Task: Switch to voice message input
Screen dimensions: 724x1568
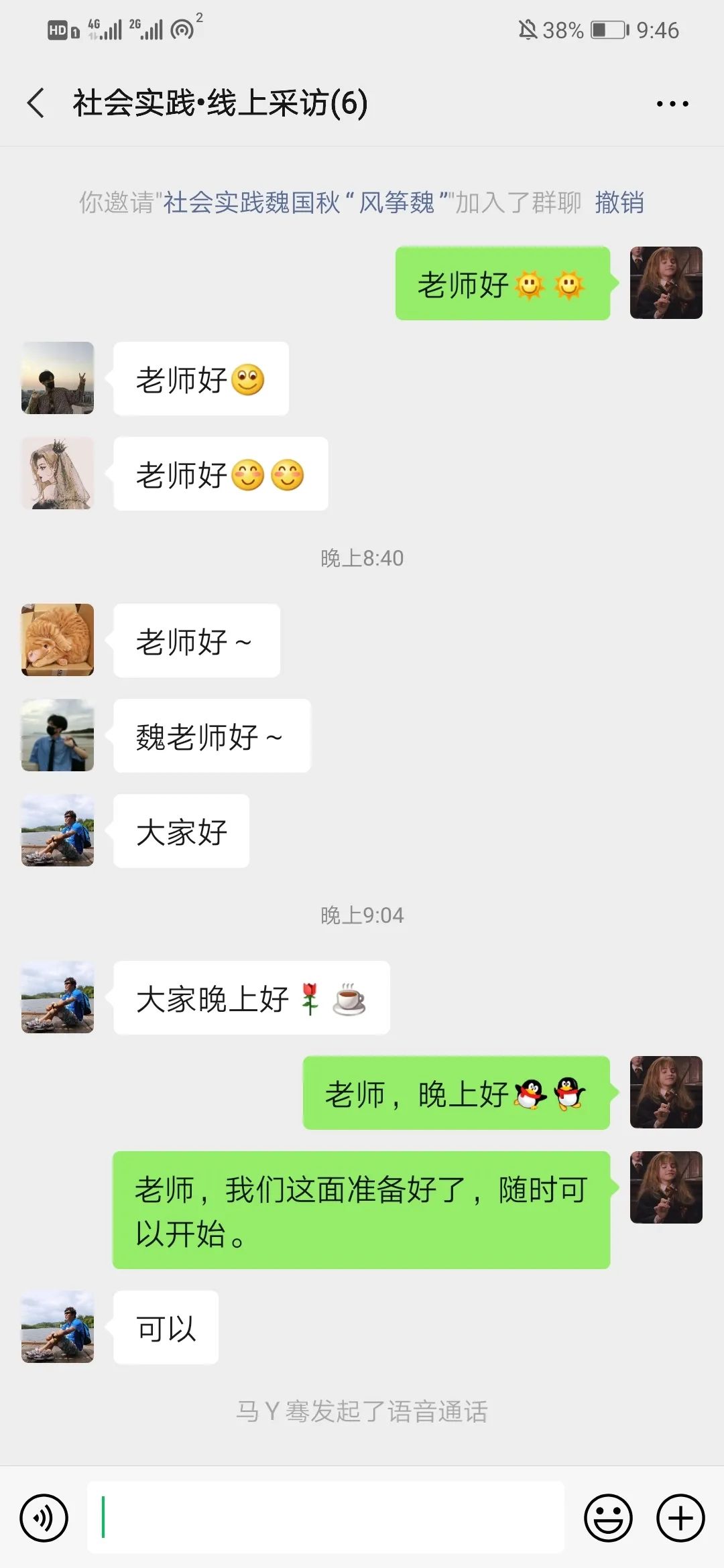Action: (x=44, y=1518)
